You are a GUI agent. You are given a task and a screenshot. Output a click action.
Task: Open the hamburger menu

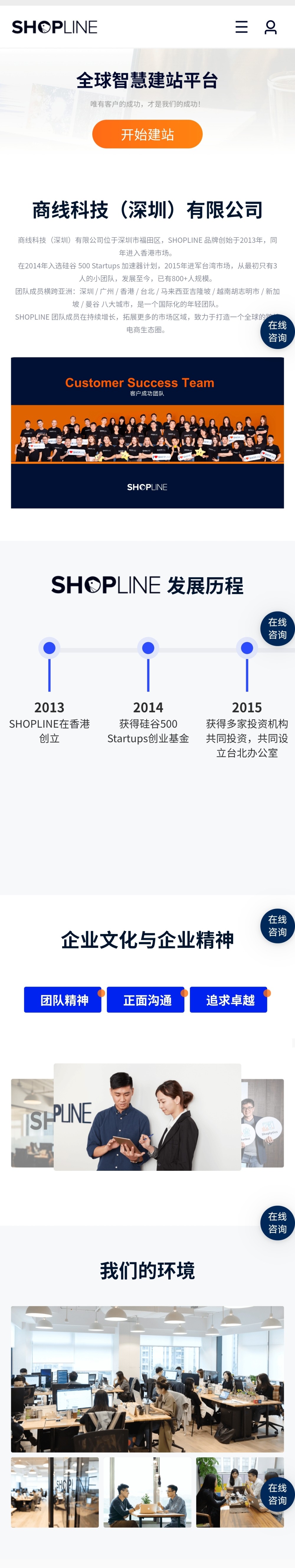point(242,27)
